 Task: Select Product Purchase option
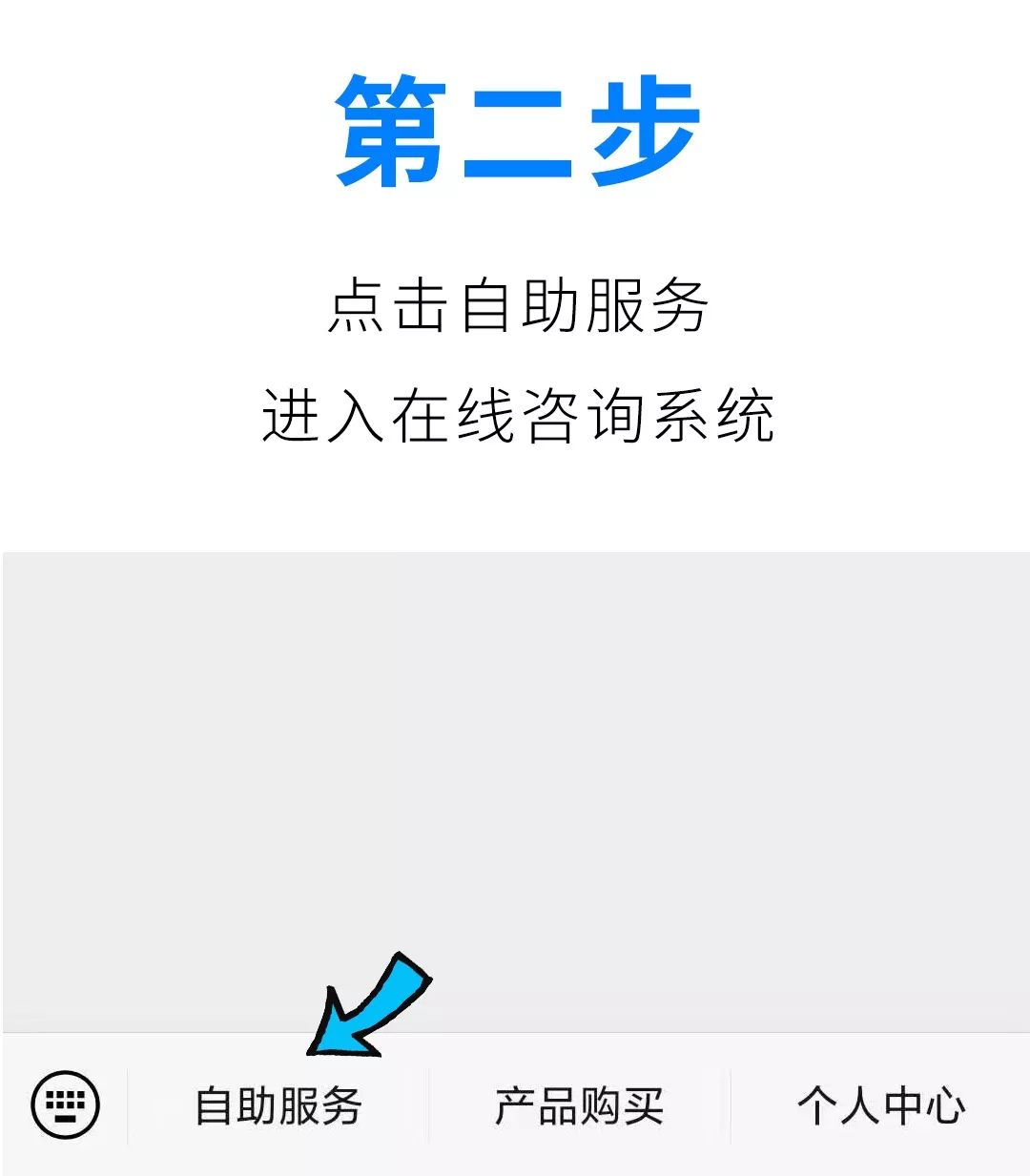582,1104
